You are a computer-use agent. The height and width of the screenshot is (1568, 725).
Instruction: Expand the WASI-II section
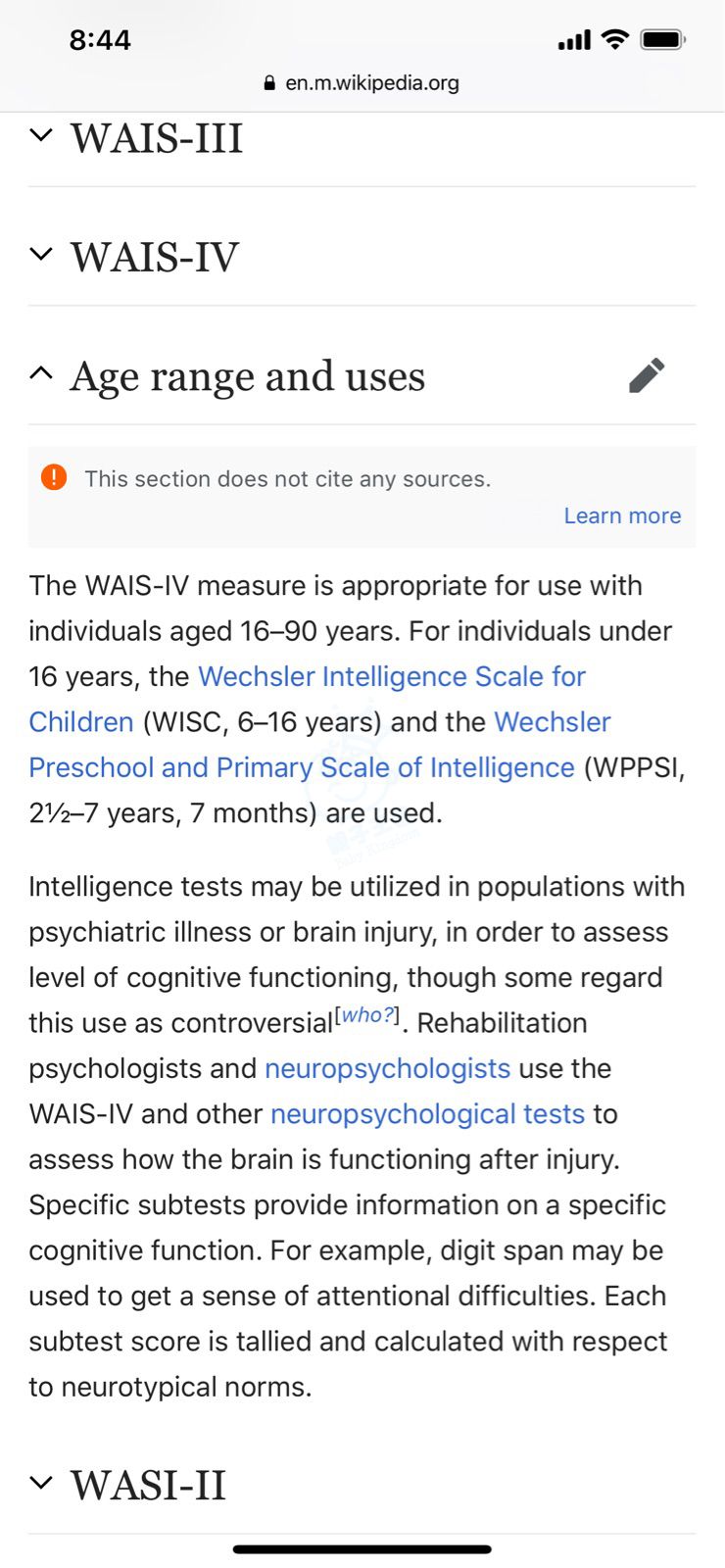(147, 1485)
